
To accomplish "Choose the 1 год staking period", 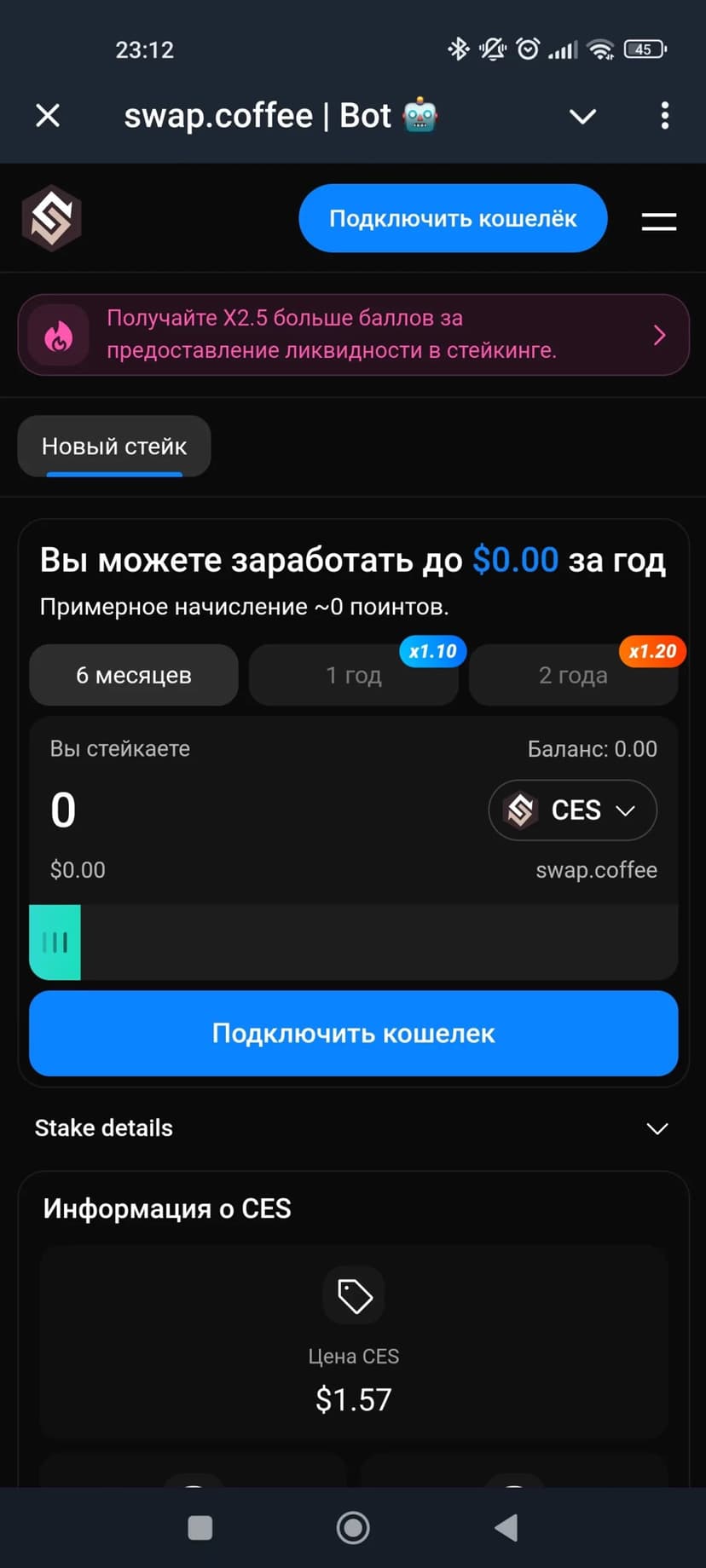I will (x=353, y=675).
